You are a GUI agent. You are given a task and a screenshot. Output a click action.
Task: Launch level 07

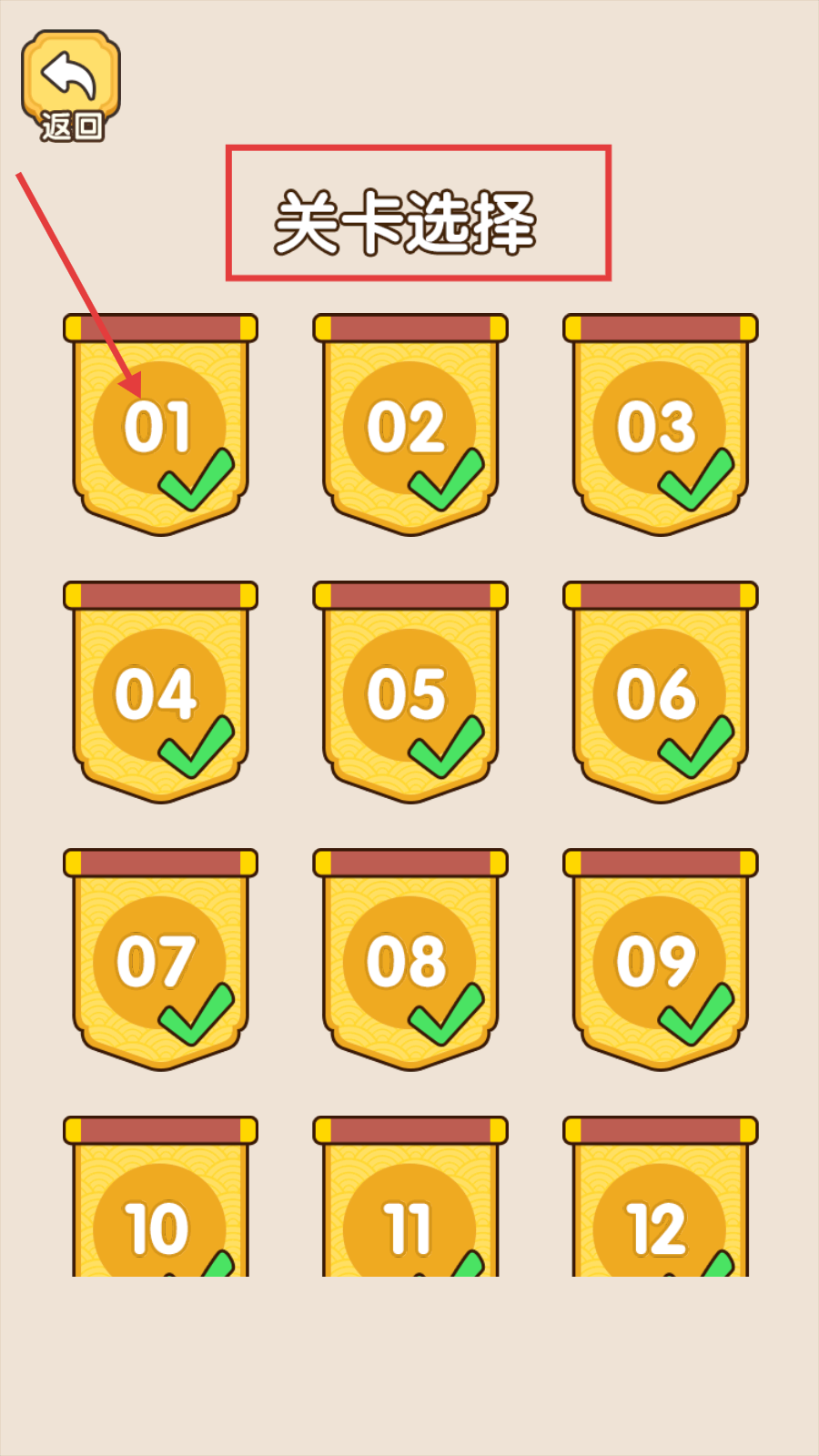pyautogui.click(x=160, y=963)
